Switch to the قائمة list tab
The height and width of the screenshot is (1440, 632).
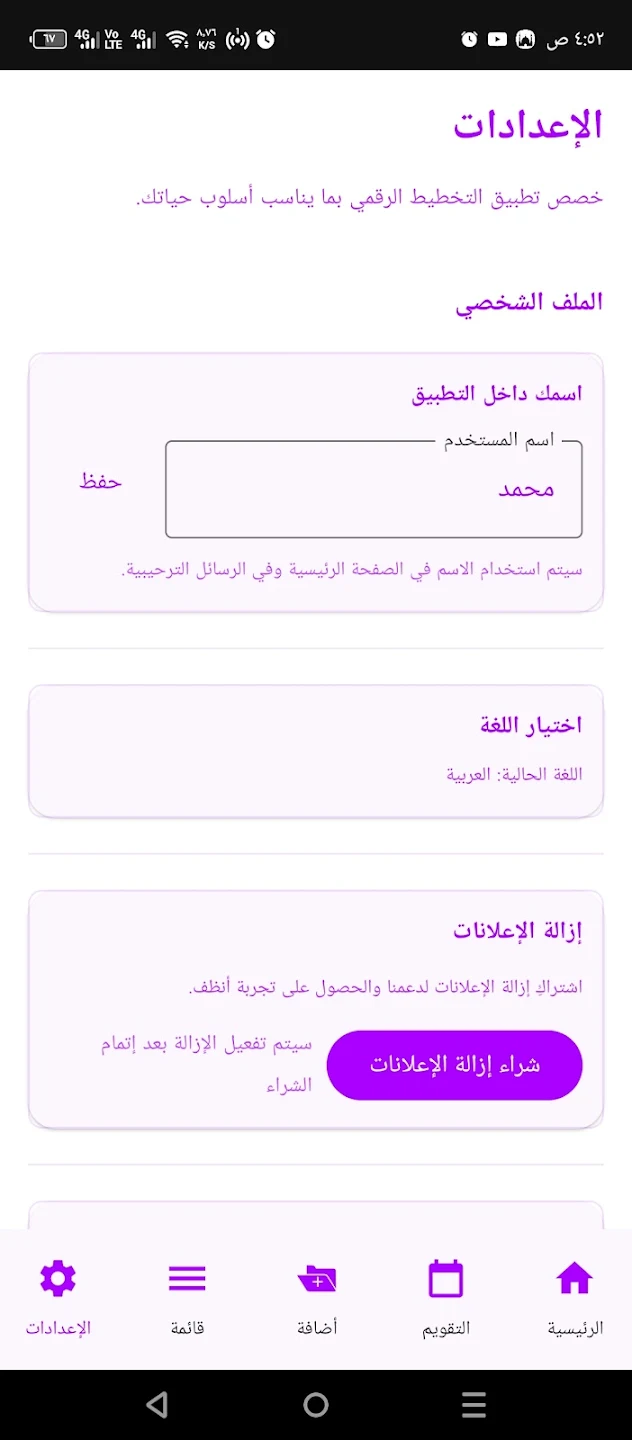pos(187,1297)
